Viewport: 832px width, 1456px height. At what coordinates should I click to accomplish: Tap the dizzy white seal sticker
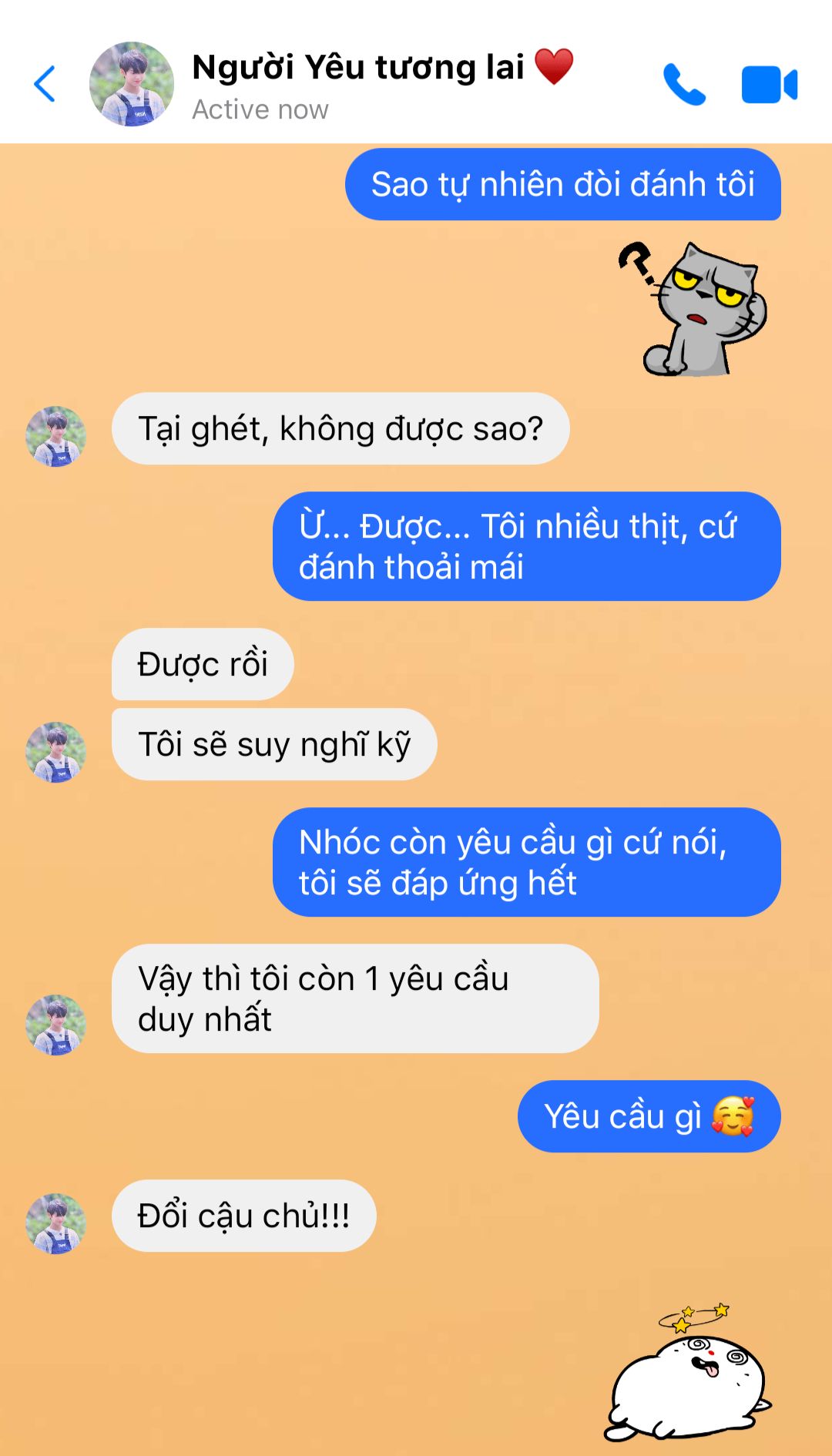[x=688, y=1372]
